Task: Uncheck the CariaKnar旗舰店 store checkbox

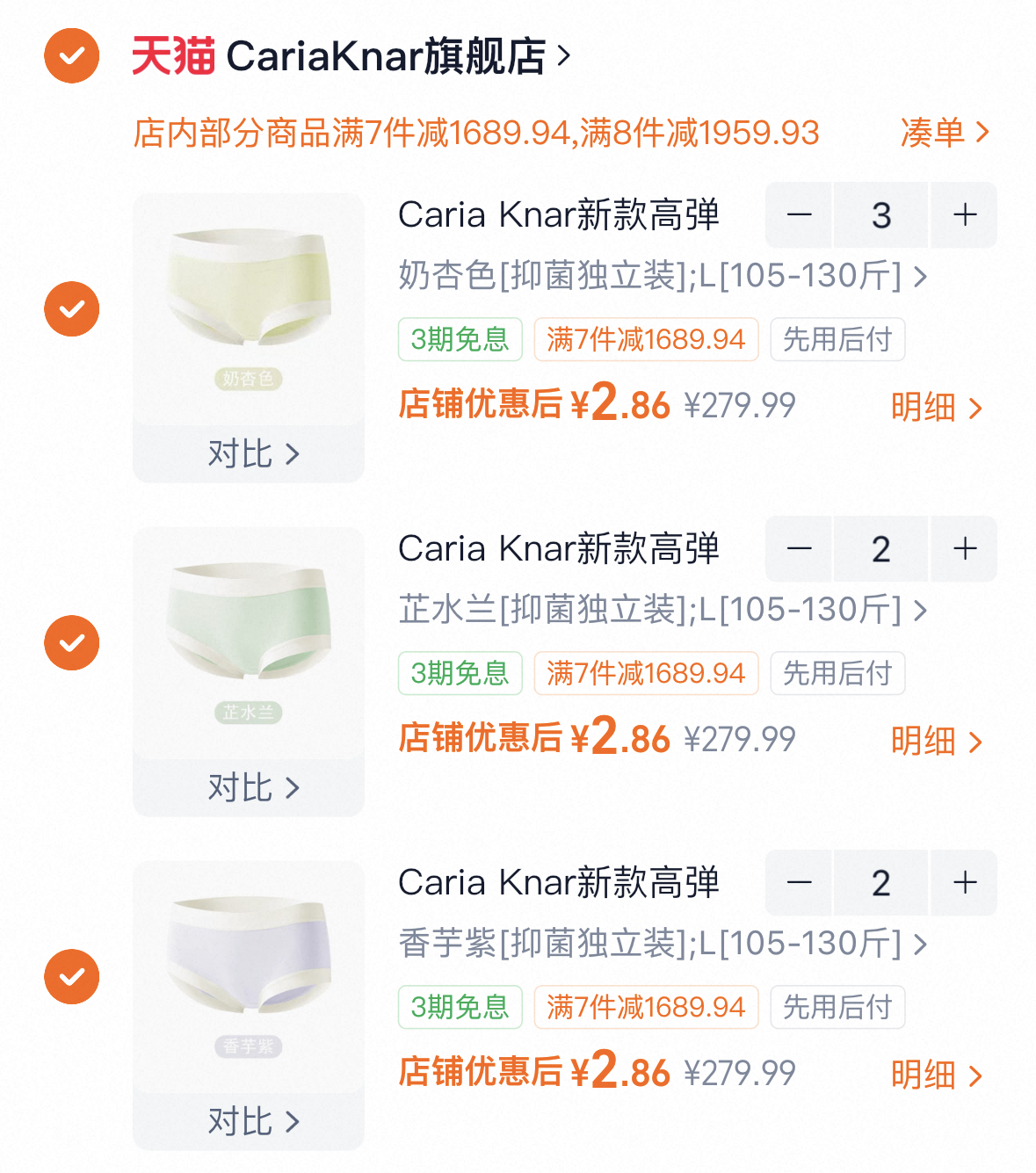Action: coord(71,56)
